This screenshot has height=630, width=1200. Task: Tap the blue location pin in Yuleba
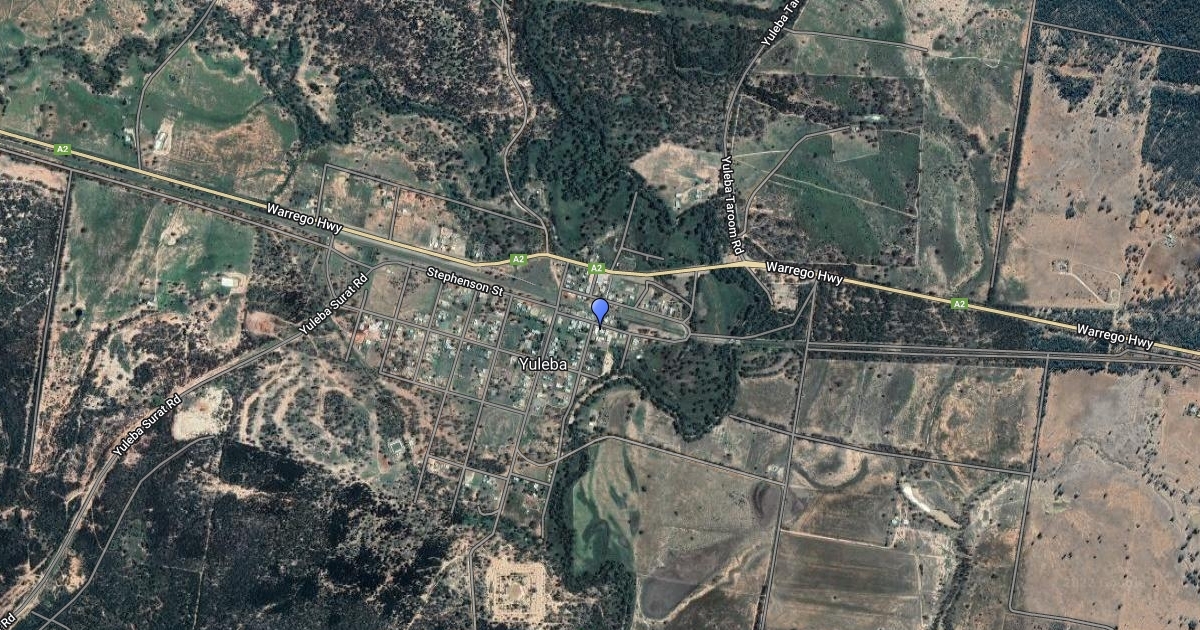[600, 310]
